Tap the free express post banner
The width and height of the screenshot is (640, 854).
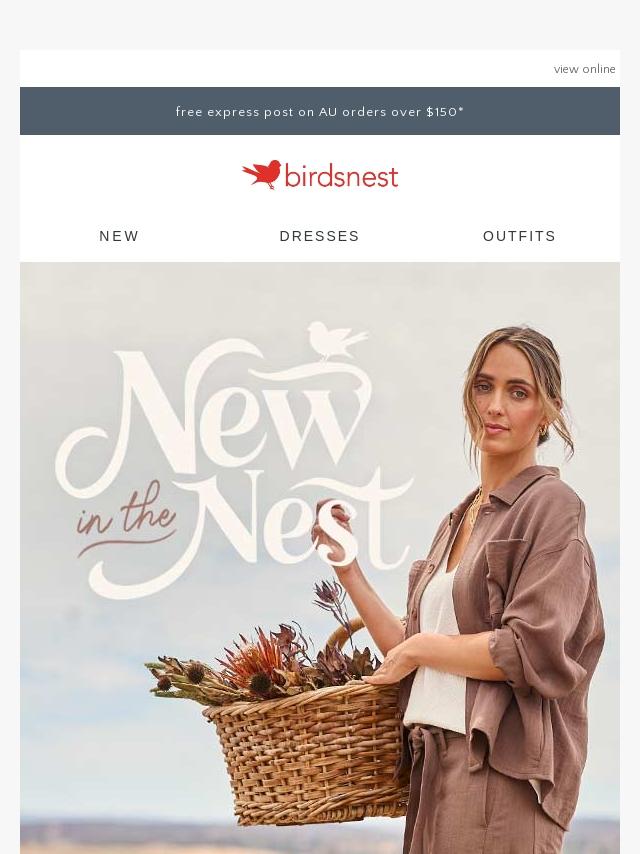320,111
